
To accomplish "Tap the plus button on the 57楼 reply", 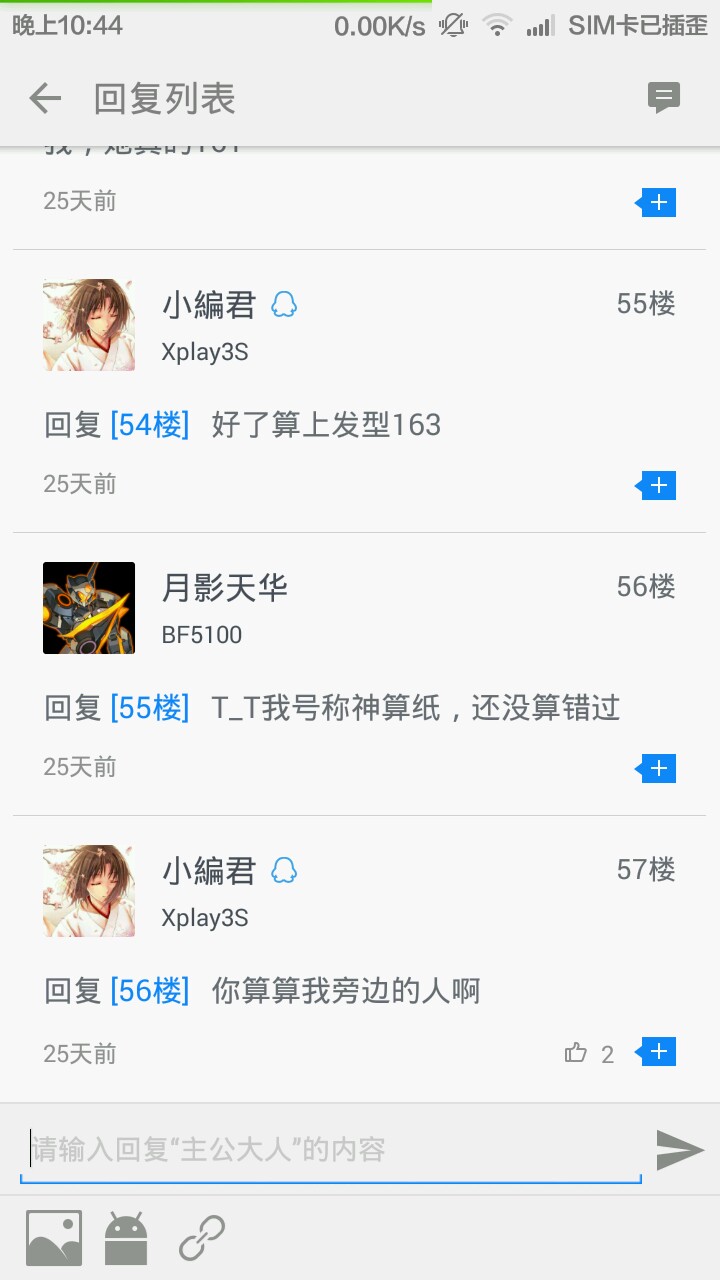I will (657, 1052).
